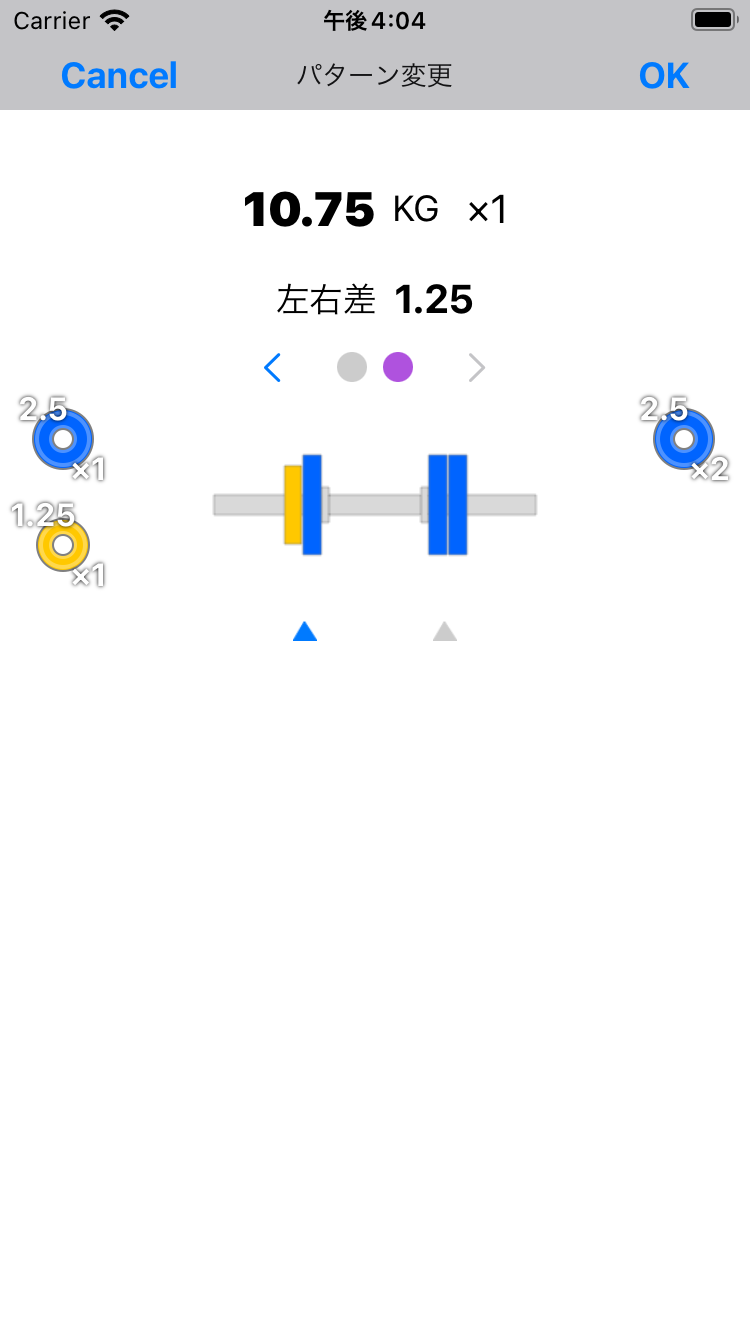Tap the 2.5 blue plate marked ×2

(684, 439)
